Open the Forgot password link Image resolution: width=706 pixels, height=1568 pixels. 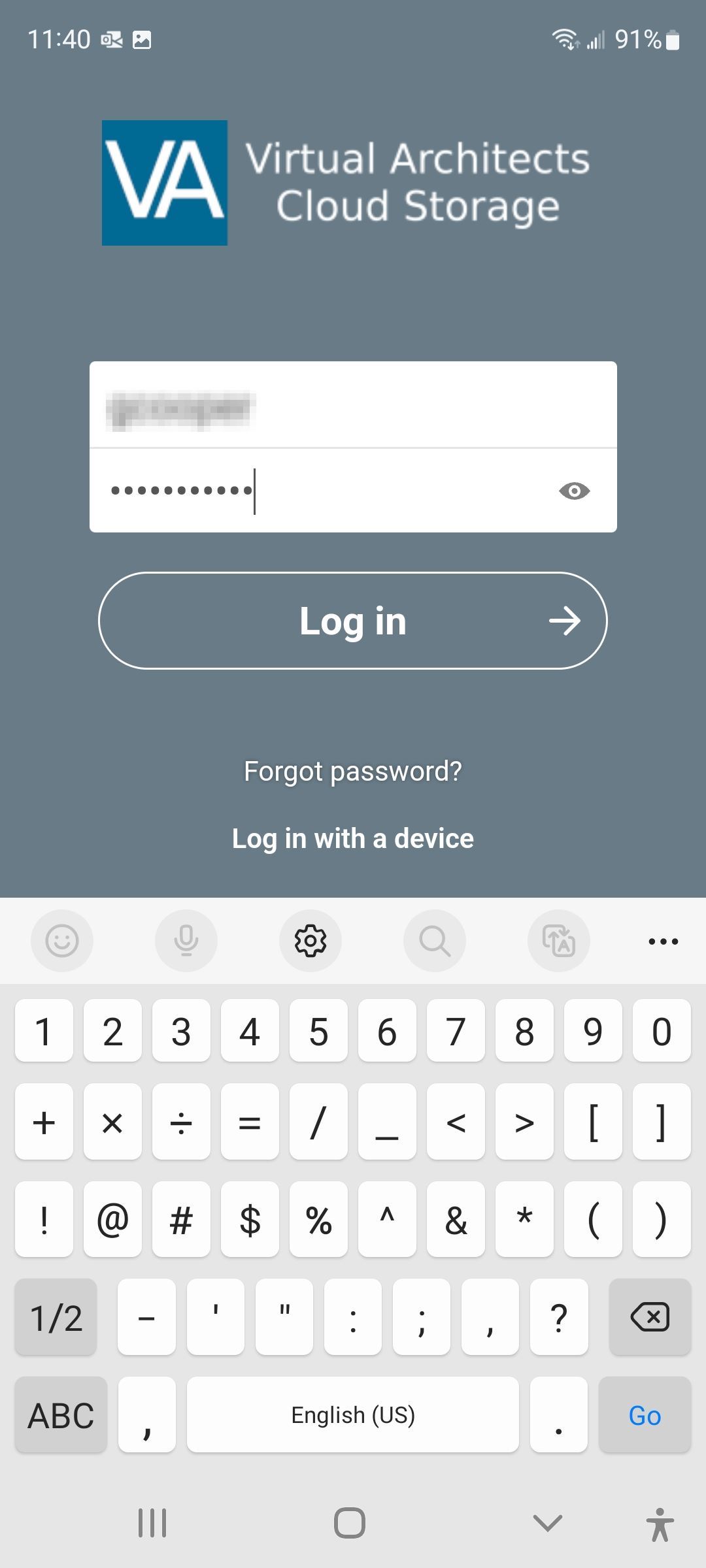[x=353, y=772]
